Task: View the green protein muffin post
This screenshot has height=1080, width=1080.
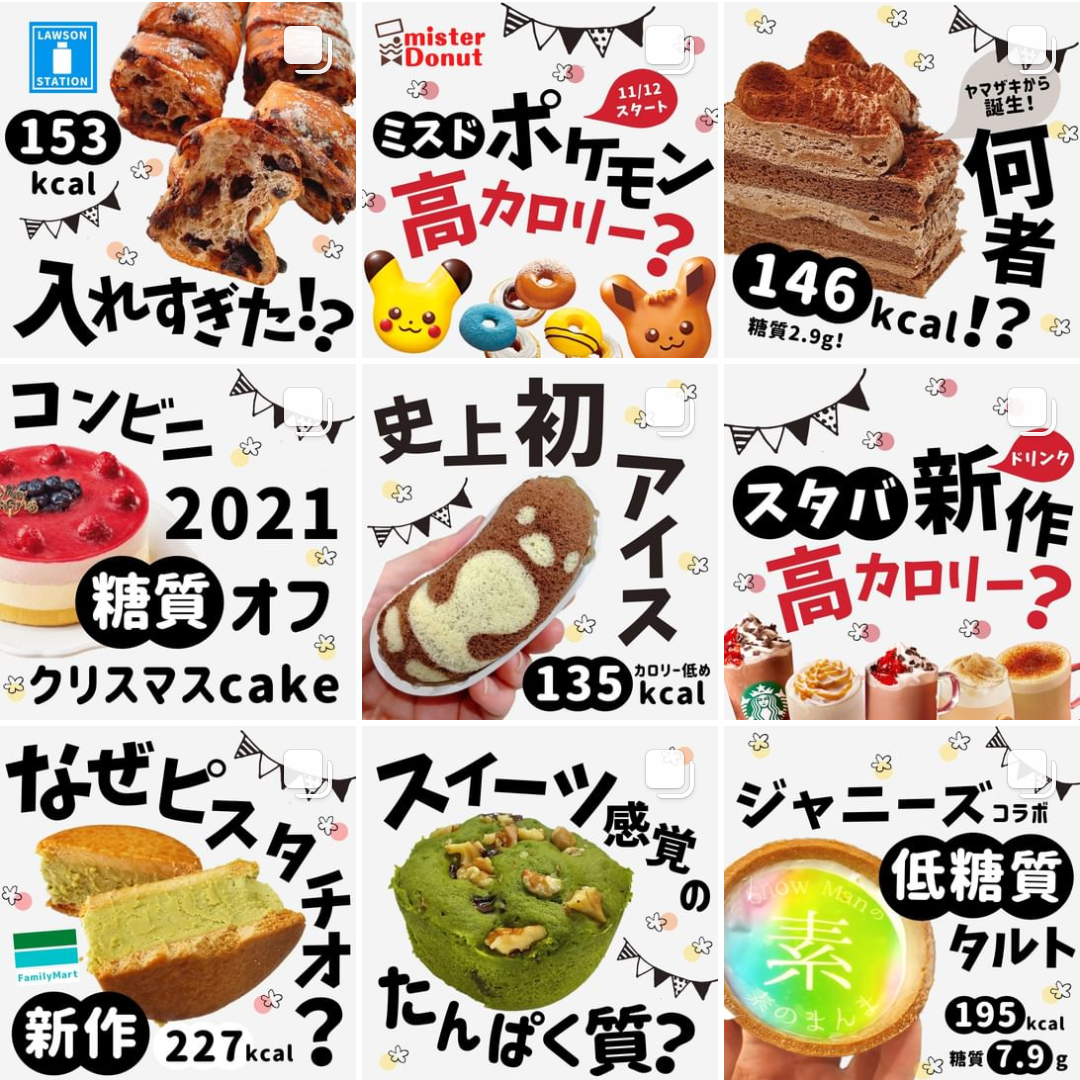Action: [x=540, y=902]
